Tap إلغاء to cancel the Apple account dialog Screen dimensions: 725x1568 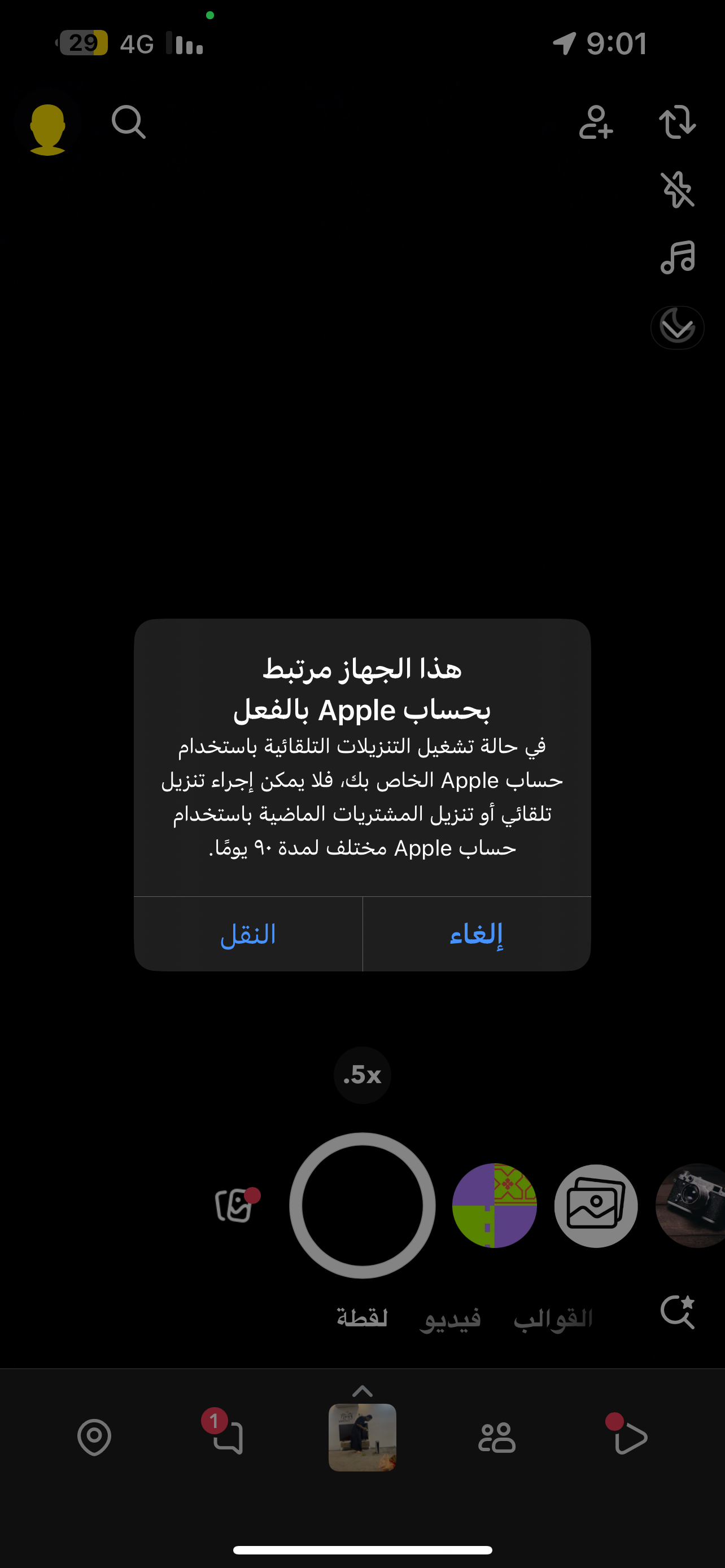tap(476, 934)
